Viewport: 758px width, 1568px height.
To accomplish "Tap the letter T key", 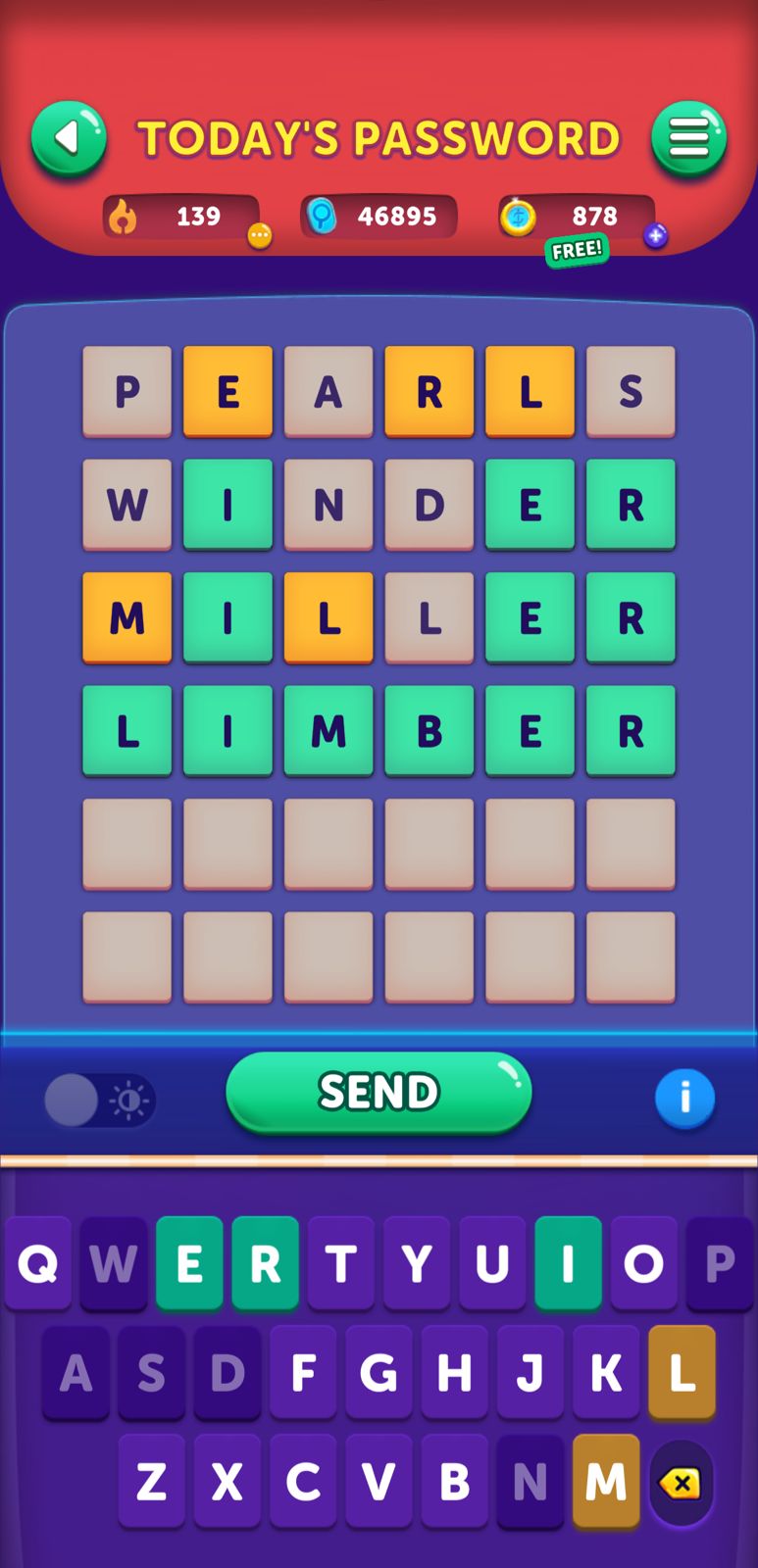I will pyautogui.click(x=341, y=1263).
